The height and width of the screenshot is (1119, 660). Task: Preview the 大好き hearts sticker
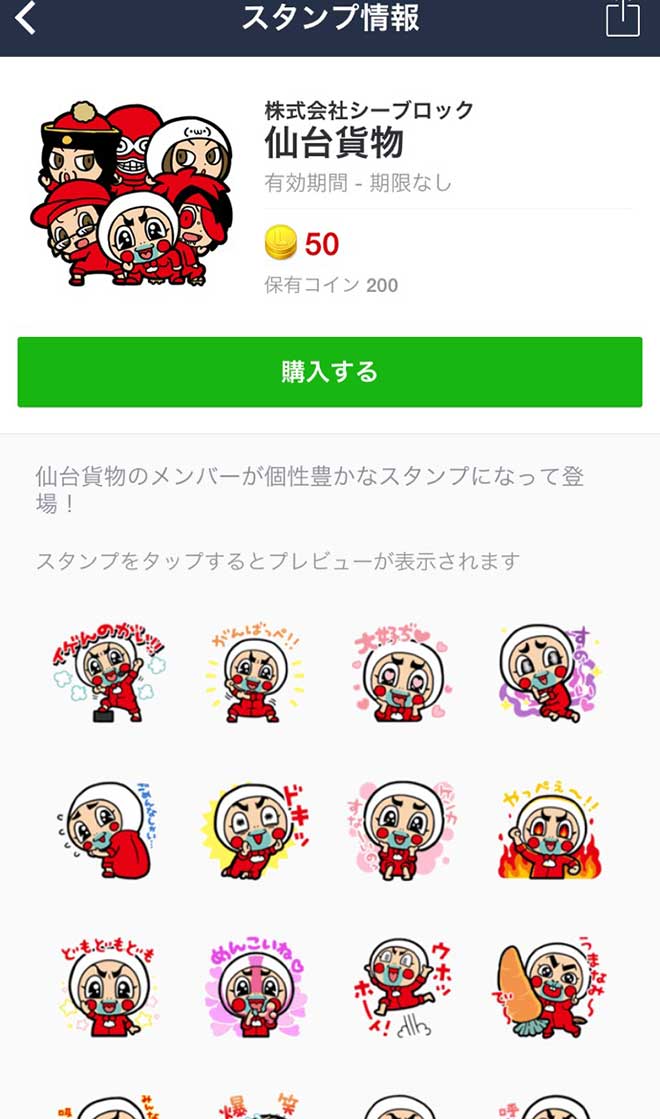(x=401, y=673)
